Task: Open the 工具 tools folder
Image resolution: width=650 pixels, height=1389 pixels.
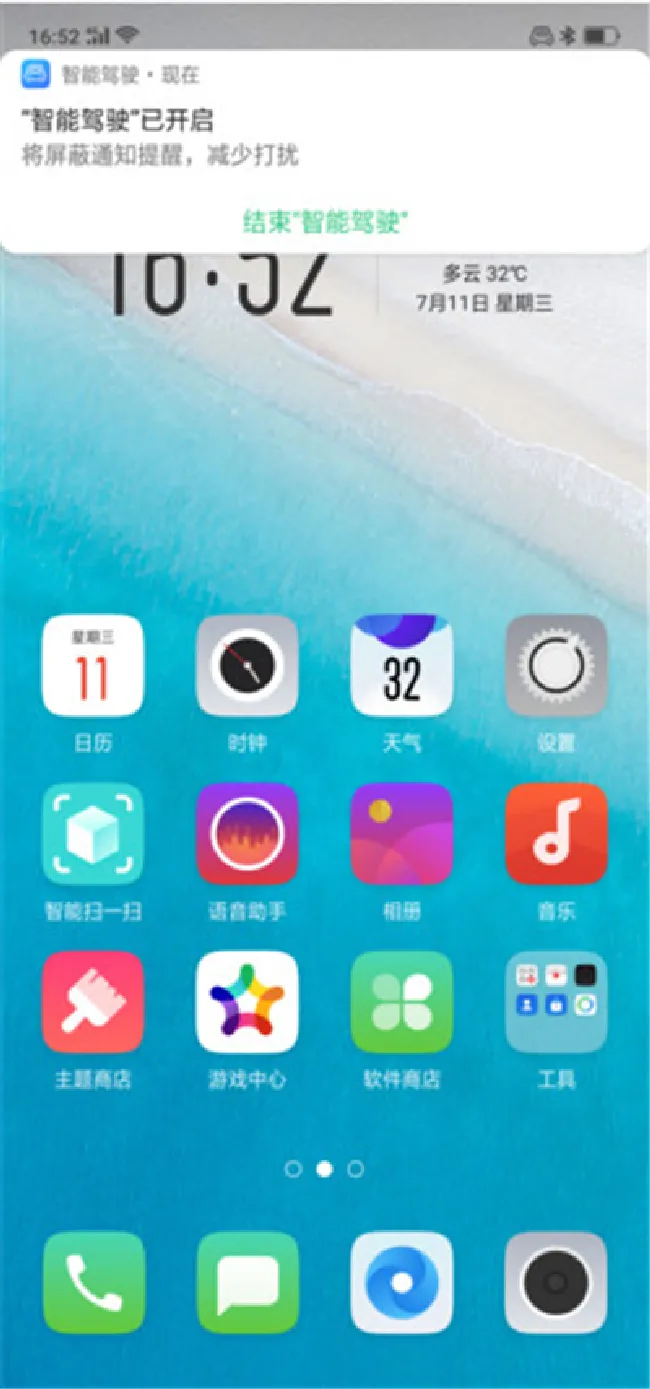Action: point(556,1002)
